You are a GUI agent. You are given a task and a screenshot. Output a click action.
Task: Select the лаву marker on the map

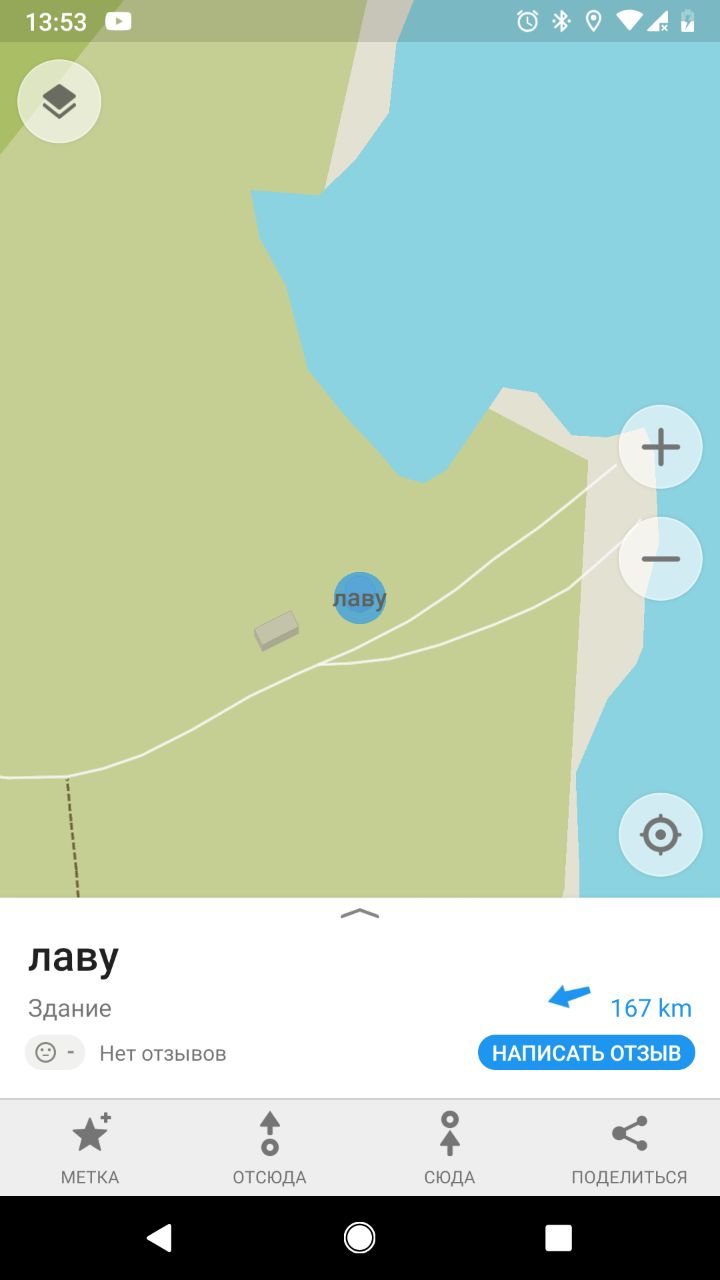pyautogui.click(x=360, y=598)
